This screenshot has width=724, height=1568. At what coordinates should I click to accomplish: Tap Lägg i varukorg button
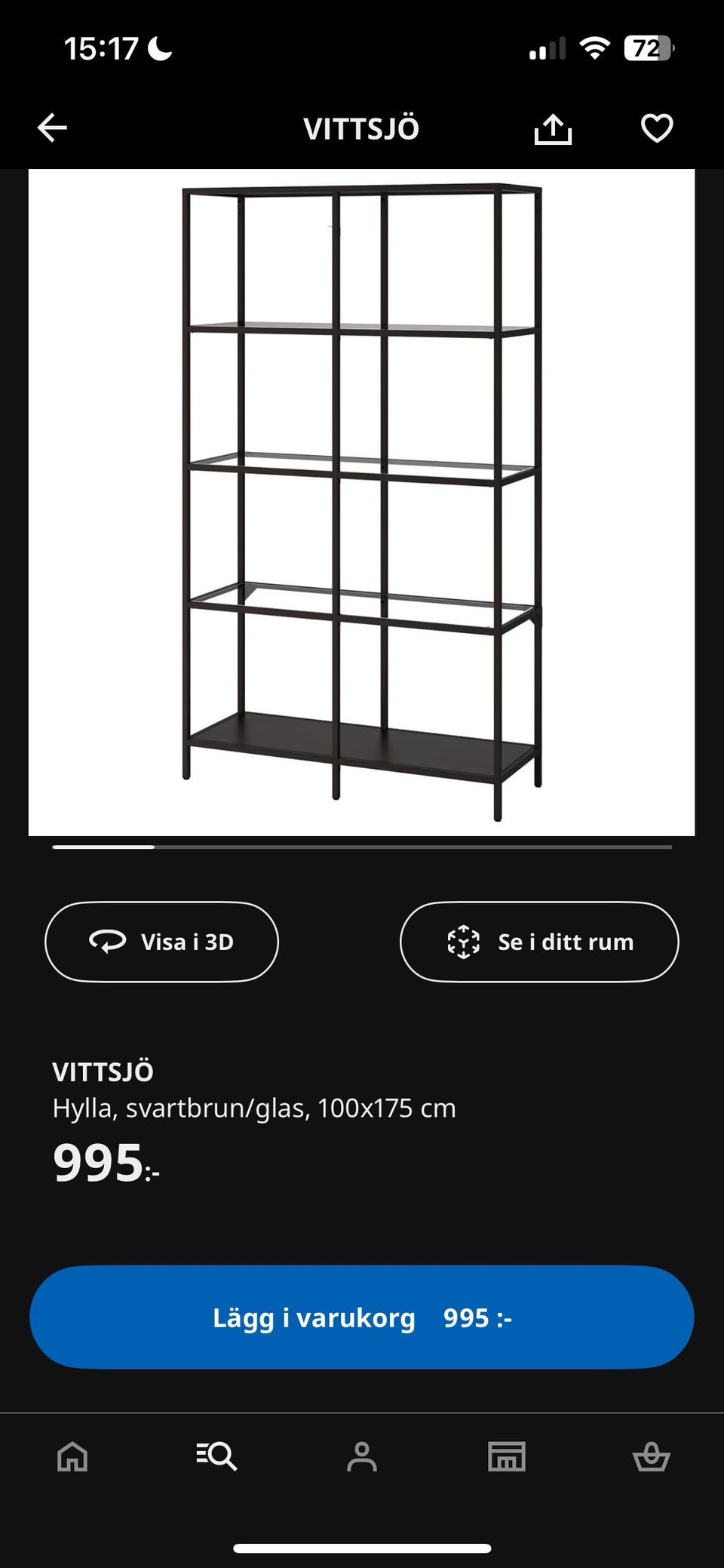click(361, 1317)
